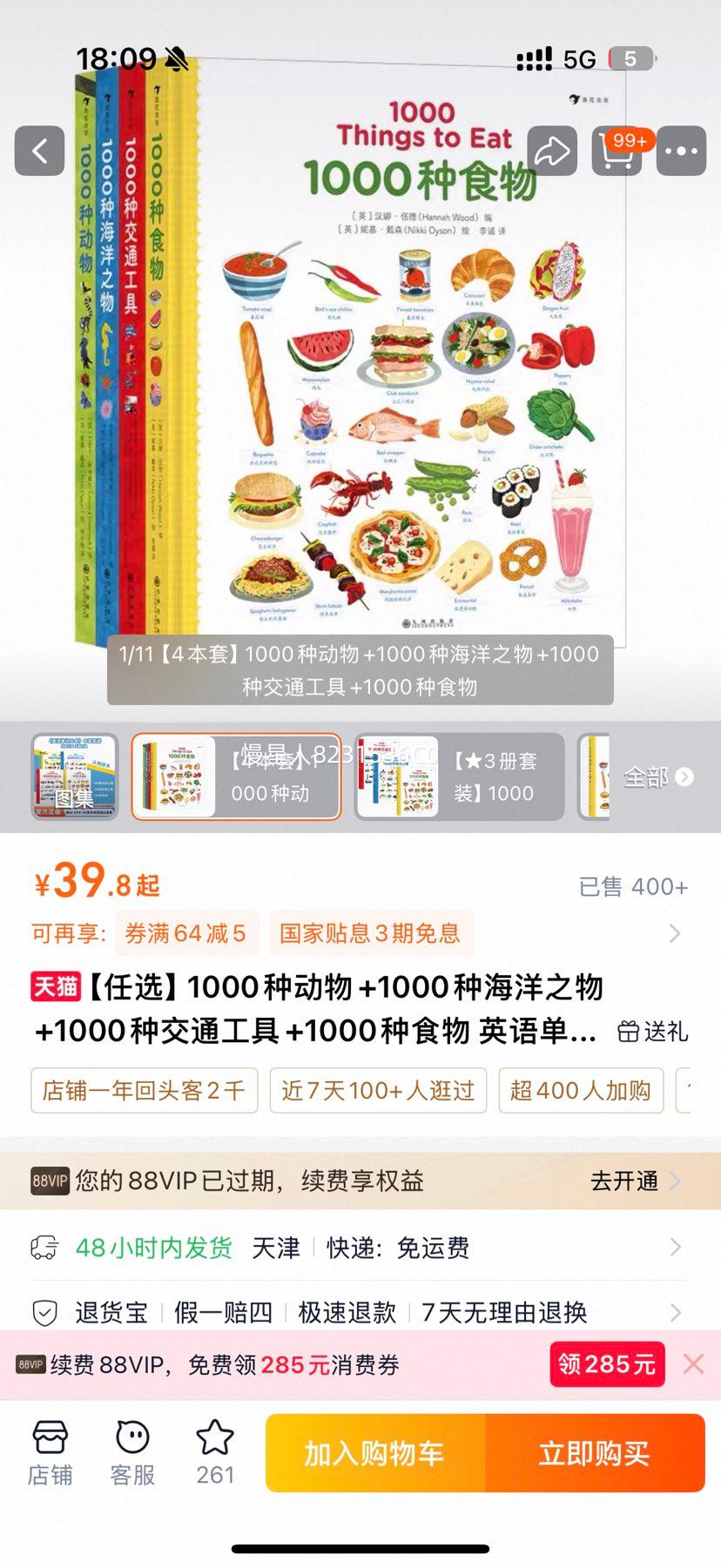Go back using the back arrow
This screenshot has width=721, height=1568.
[x=38, y=150]
